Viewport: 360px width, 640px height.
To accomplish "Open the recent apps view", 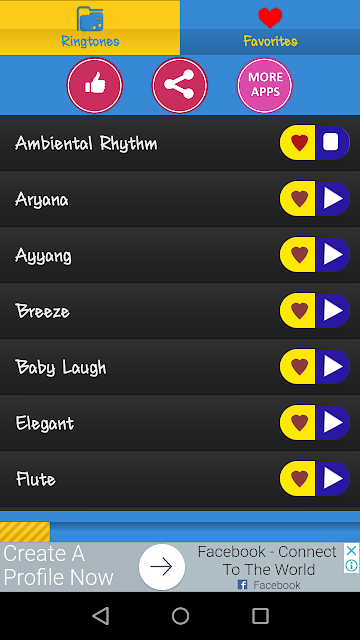I will click(260, 616).
